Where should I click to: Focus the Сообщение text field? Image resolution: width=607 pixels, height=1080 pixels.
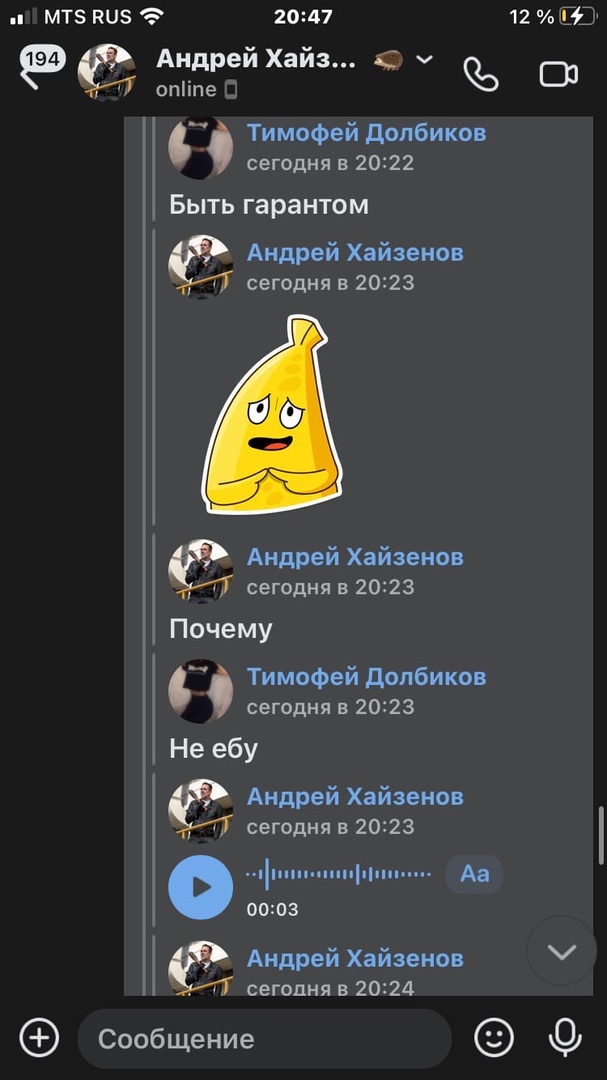tap(265, 1038)
